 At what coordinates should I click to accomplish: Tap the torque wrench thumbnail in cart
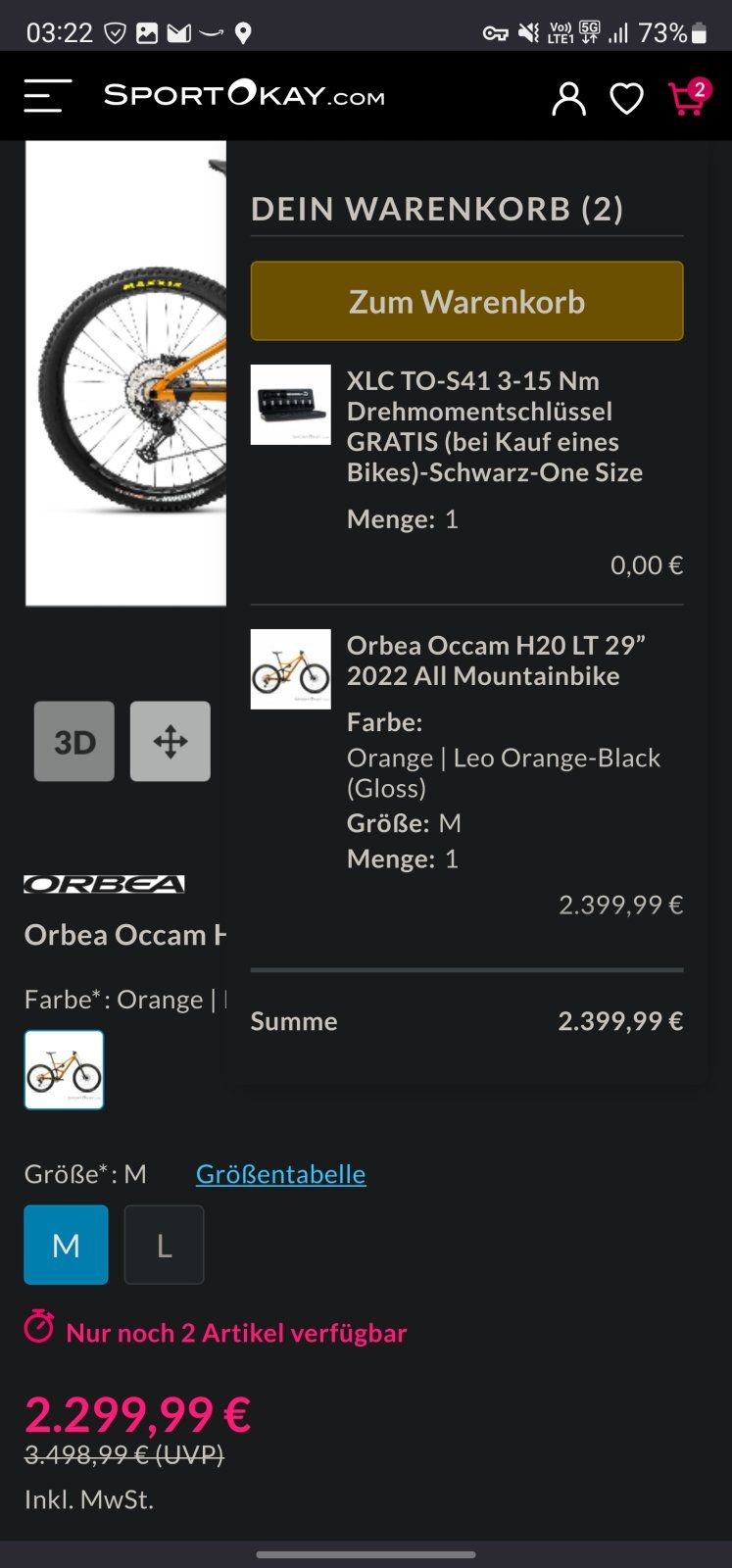(290, 405)
